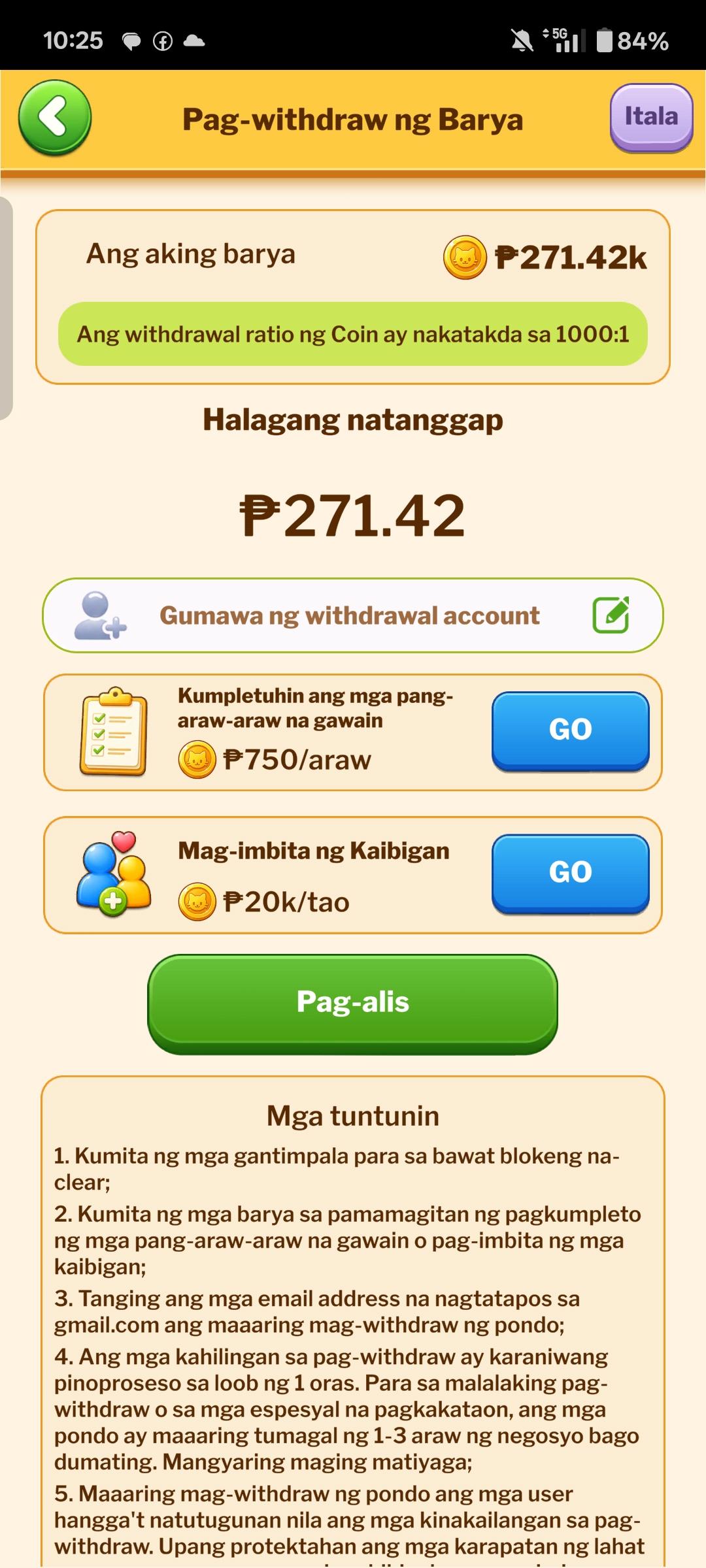Tap the green Pag-alis withdraw button
Image resolution: width=706 pixels, height=1568 pixels.
(x=352, y=1004)
